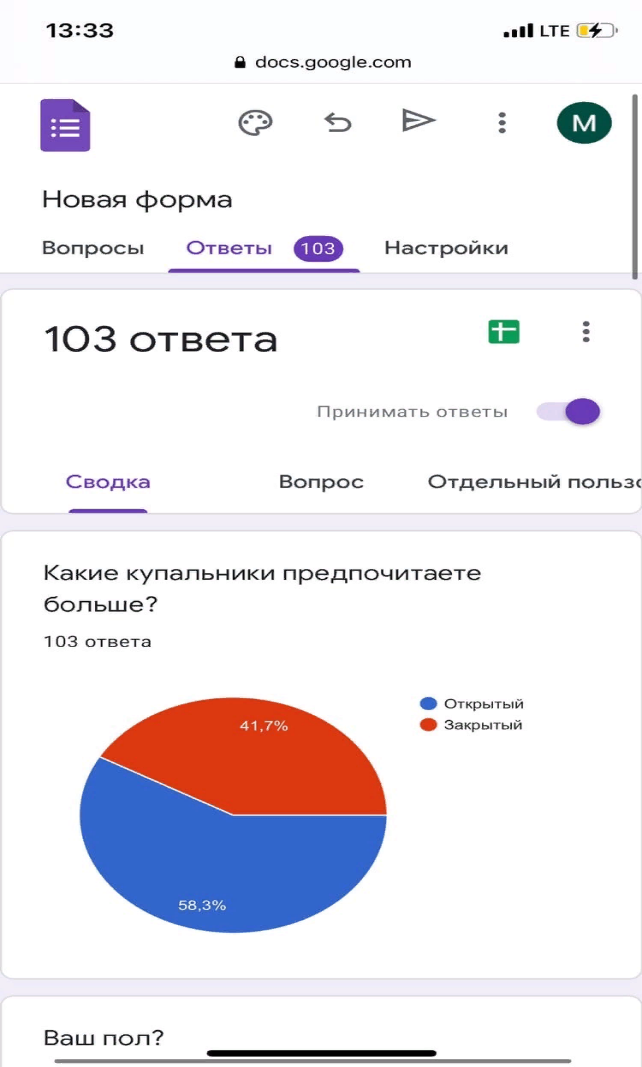The image size is (642, 1067).
Task: Show the Сводка summary view
Action: point(108,482)
